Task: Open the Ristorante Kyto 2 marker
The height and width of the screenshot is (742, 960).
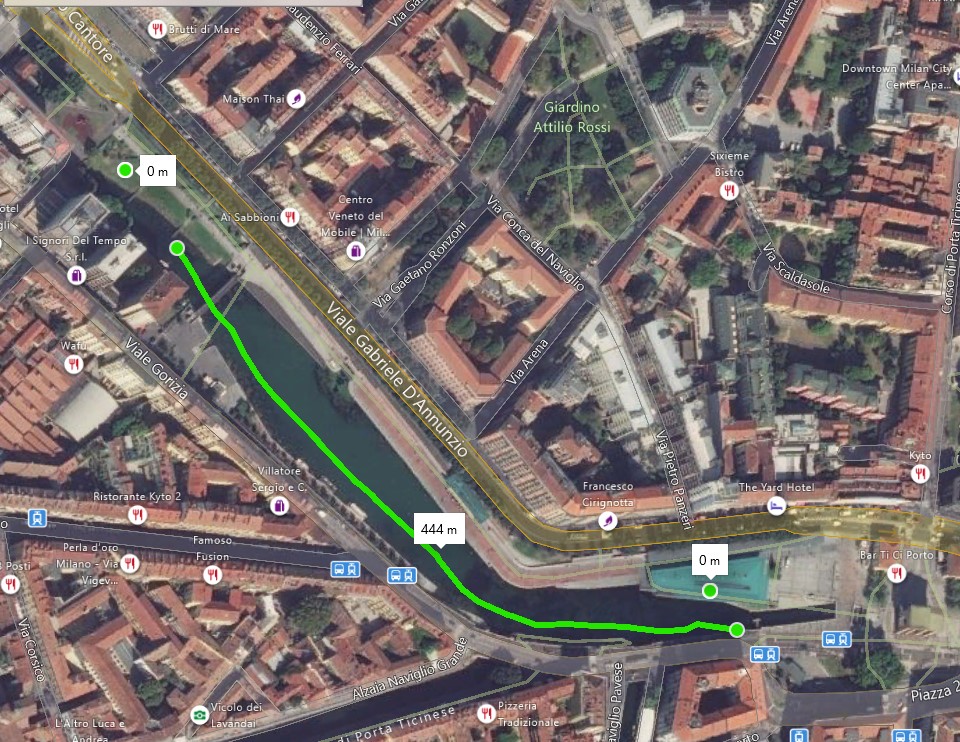Action: click(x=137, y=515)
